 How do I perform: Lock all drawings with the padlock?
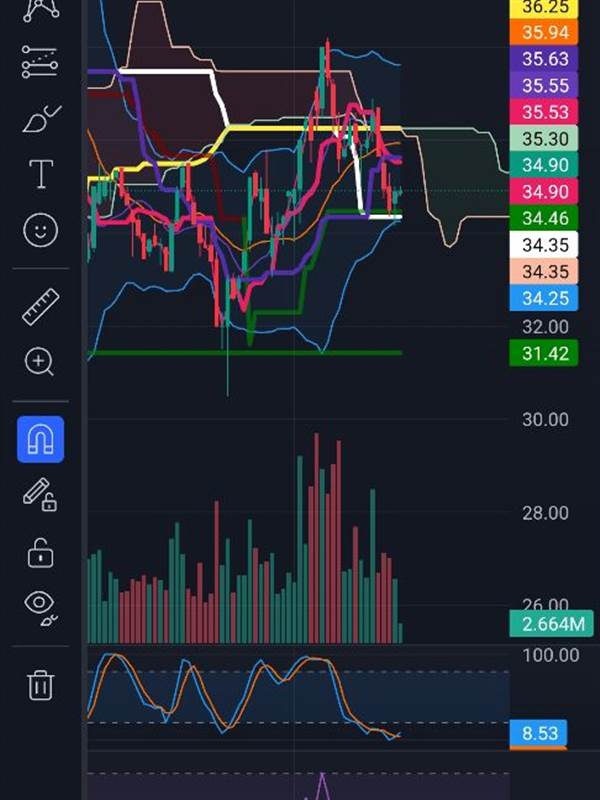point(40,551)
